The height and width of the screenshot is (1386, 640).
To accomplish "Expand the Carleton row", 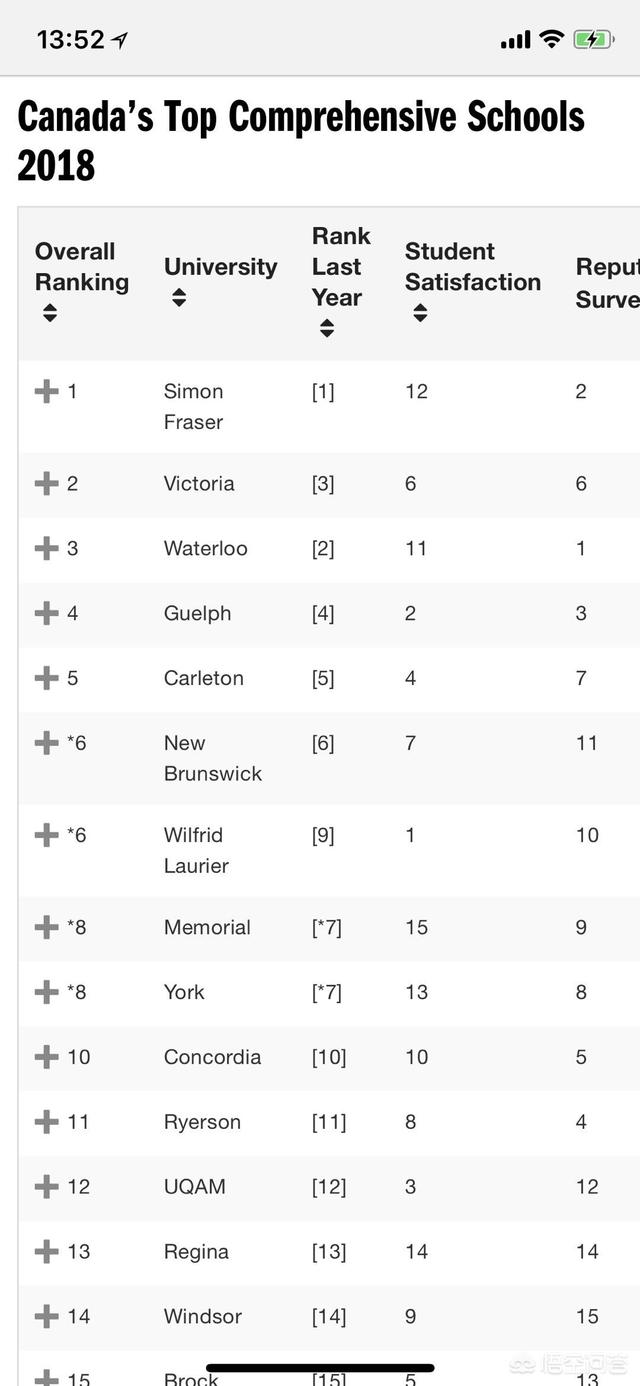I will click(x=47, y=678).
